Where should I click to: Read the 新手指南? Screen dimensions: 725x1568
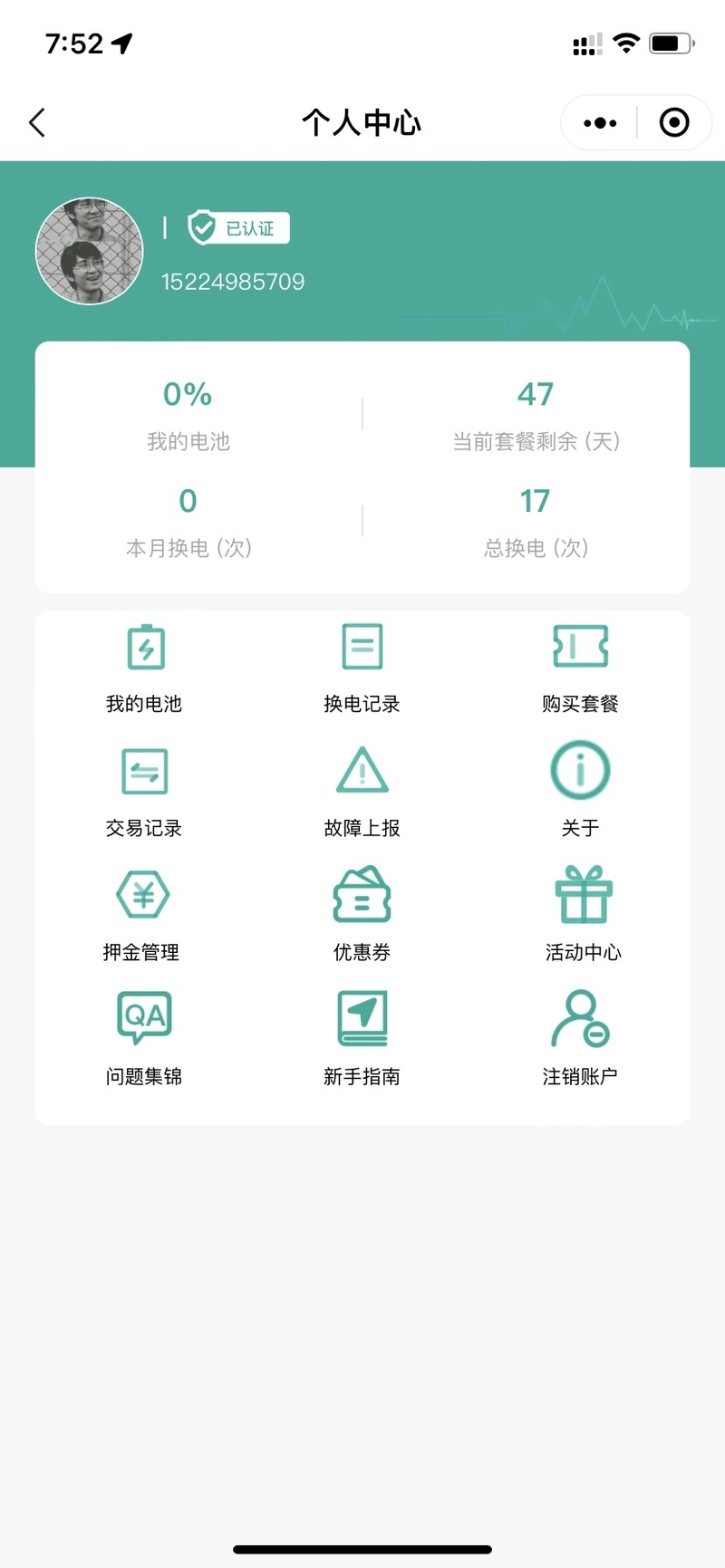pyautogui.click(x=362, y=1039)
